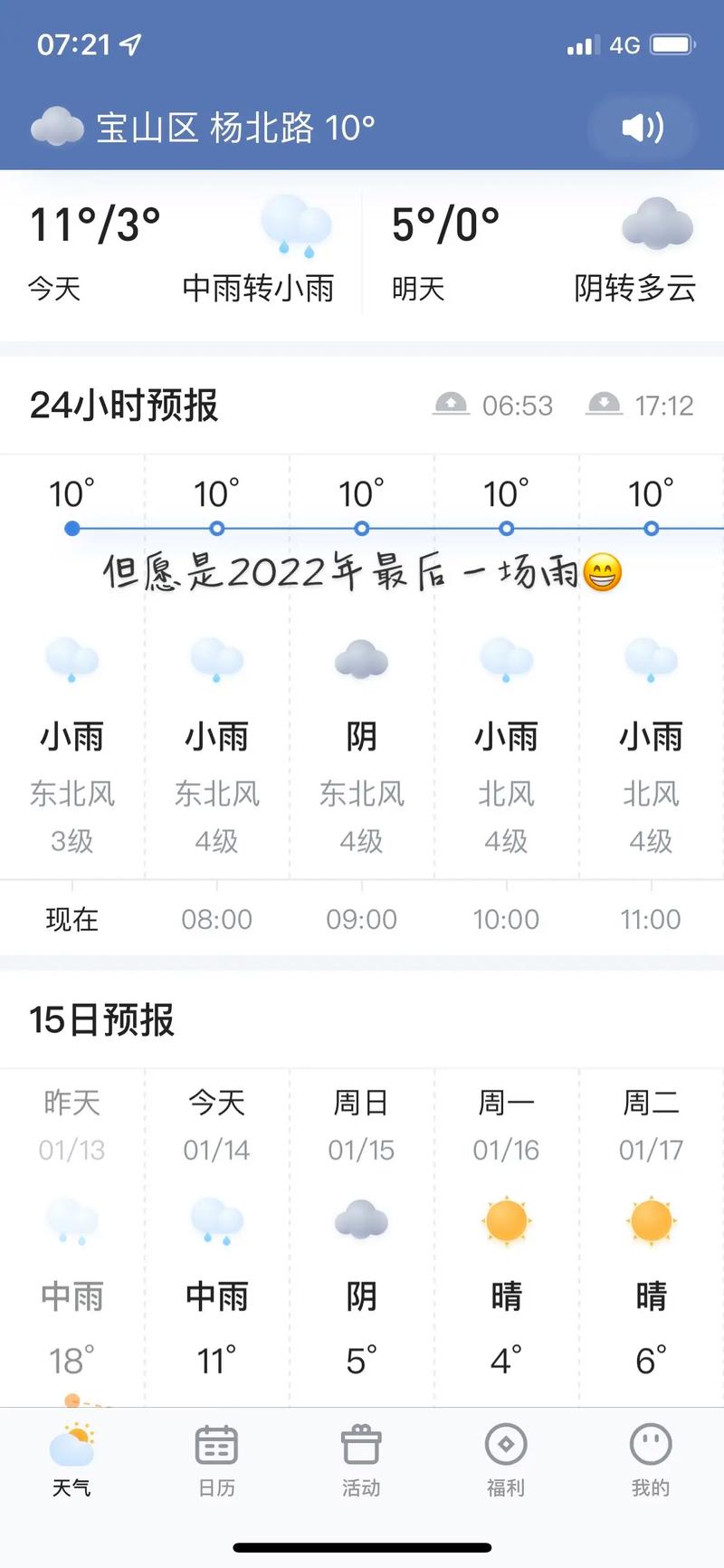
Task: Click the sunset icon showing 17:12
Action: (603, 404)
